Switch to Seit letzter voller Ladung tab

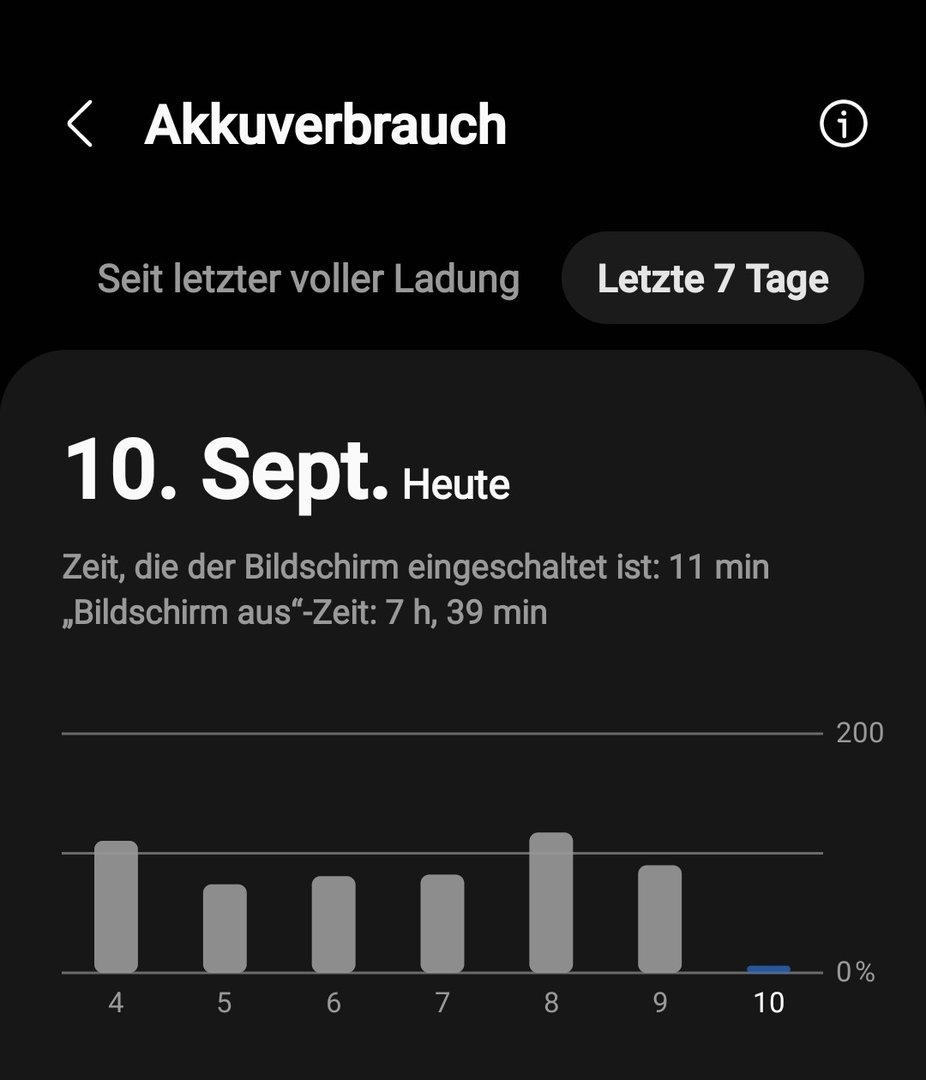point(308,279)
